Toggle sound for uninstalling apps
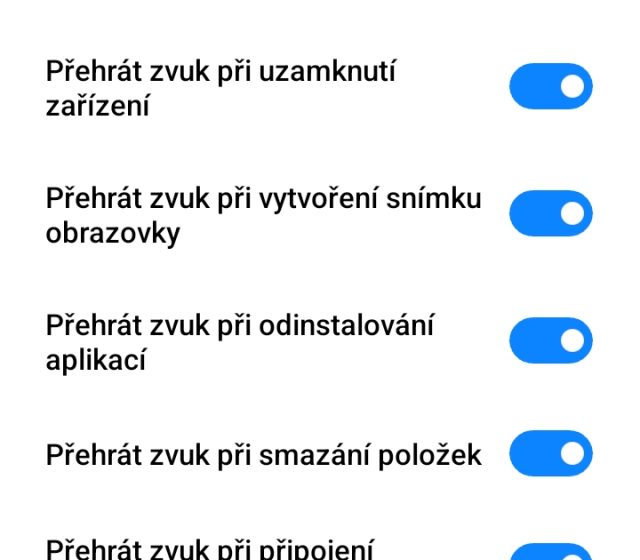The height and width of the screenshot is (560, 640). click(x=551, y=341)
